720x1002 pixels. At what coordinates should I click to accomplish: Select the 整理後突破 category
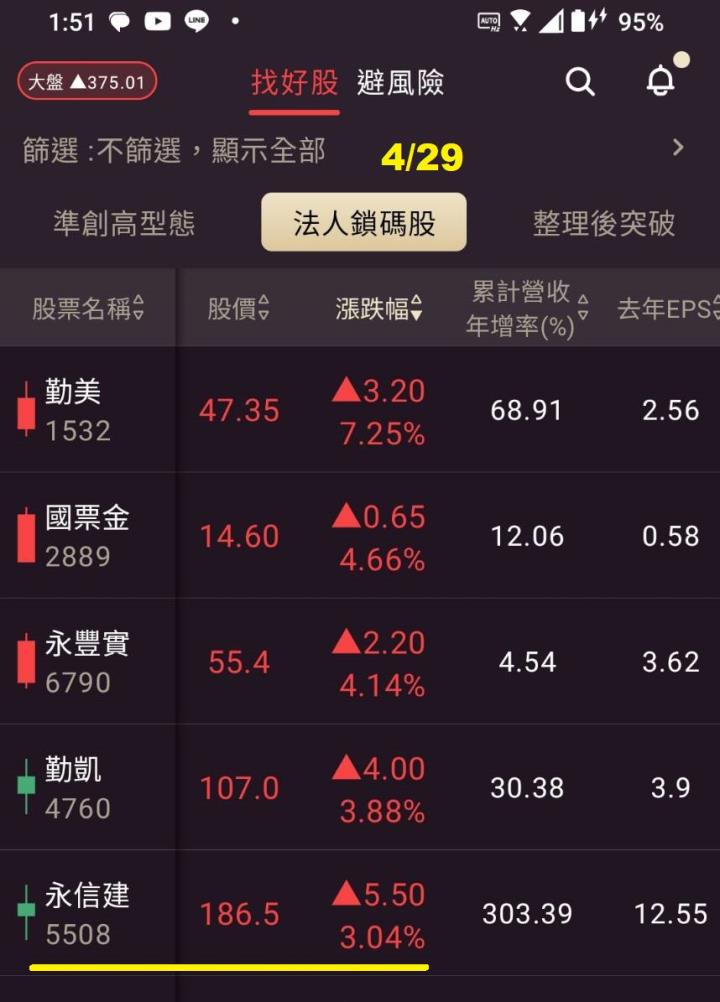pyautogui.click(x=603, y=223)
